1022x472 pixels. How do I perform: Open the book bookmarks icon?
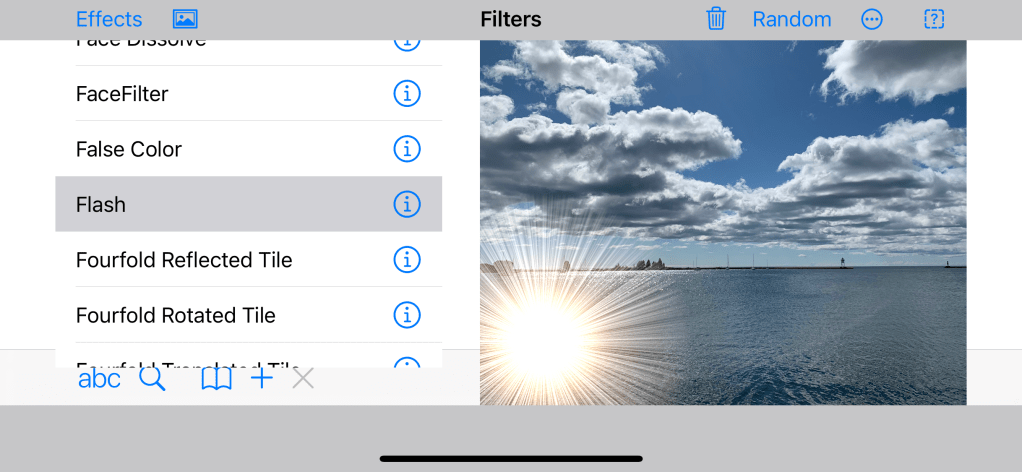[216, 379]
